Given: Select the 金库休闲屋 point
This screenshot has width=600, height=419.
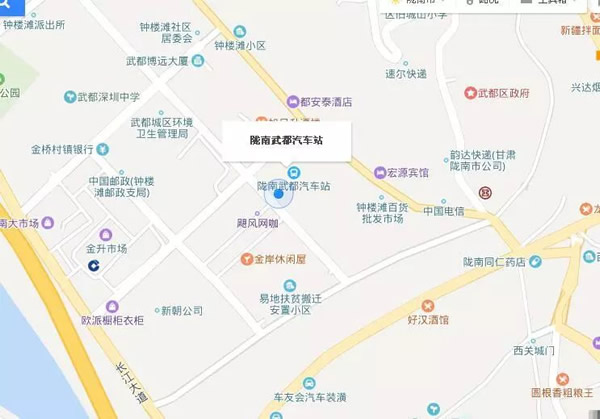Looking at the screenshot, I should 244,259.
